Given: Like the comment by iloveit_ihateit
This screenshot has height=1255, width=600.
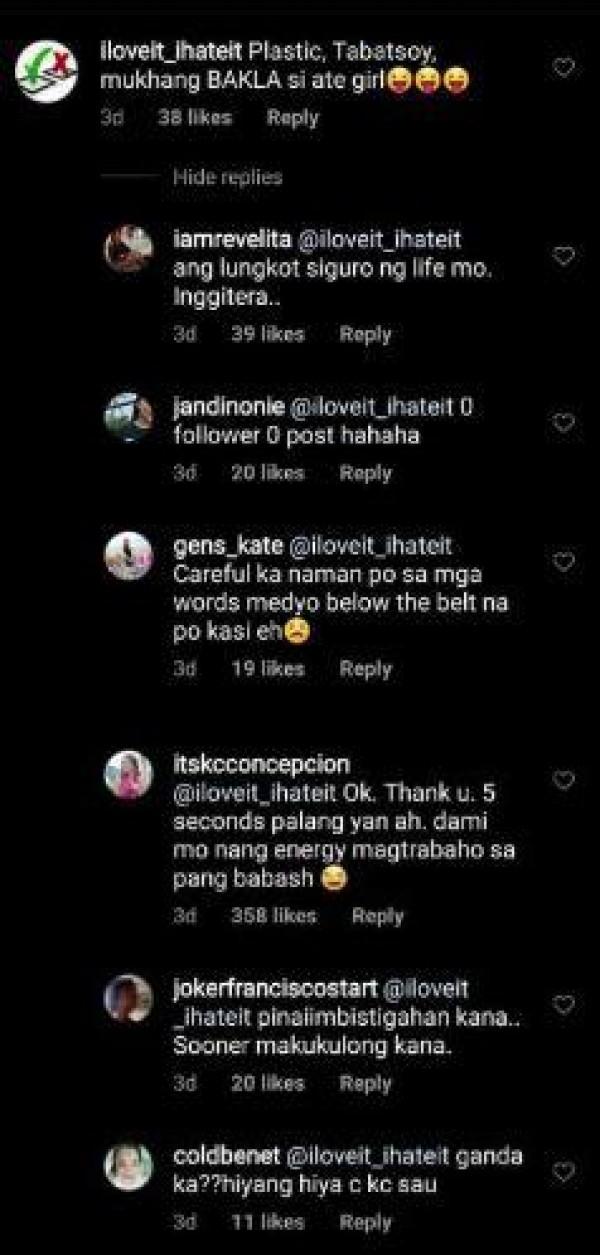Looking at the screenshot, I should tap(565, 68).
